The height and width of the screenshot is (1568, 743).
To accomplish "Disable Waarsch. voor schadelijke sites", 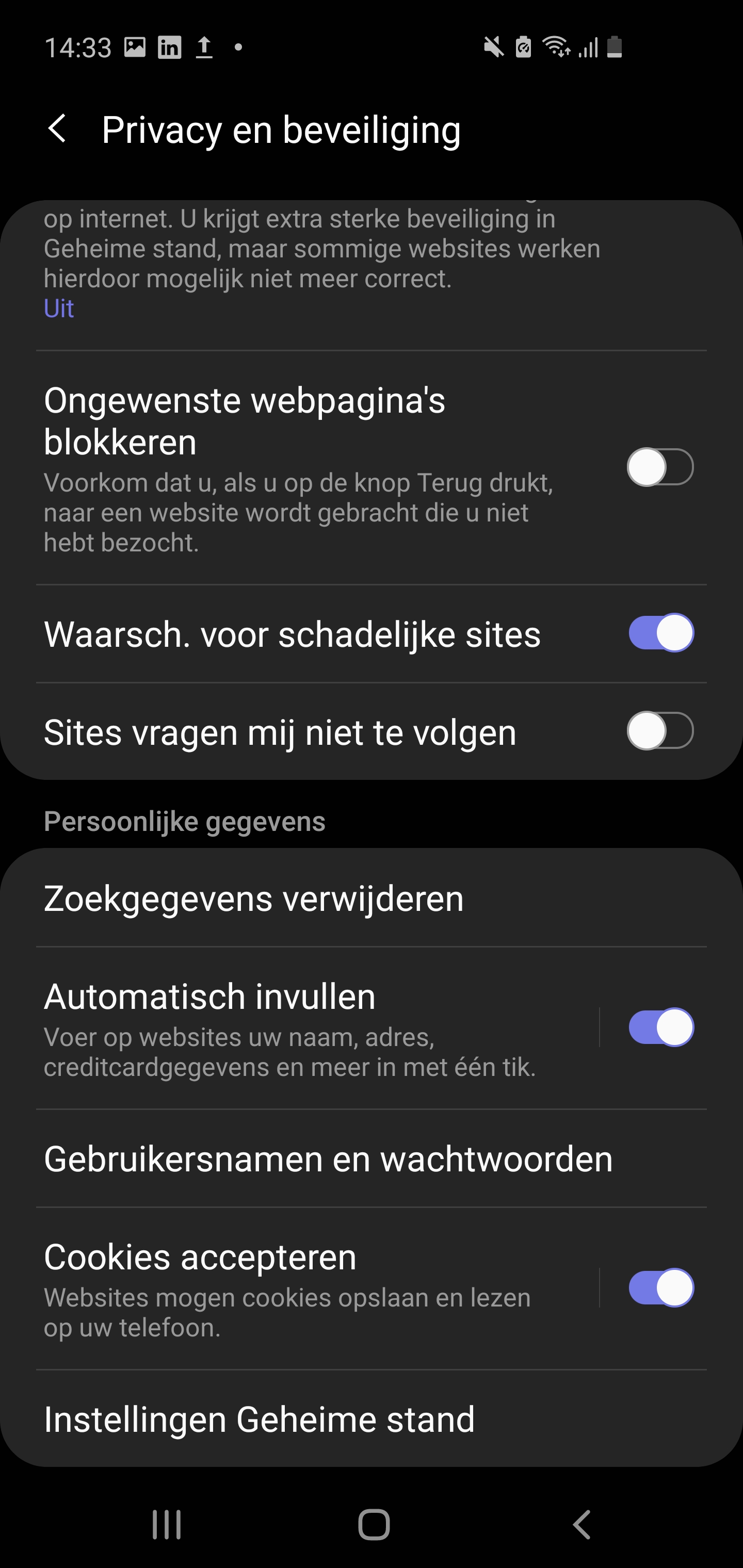I will pyautogui.click(x=661, y=633).
